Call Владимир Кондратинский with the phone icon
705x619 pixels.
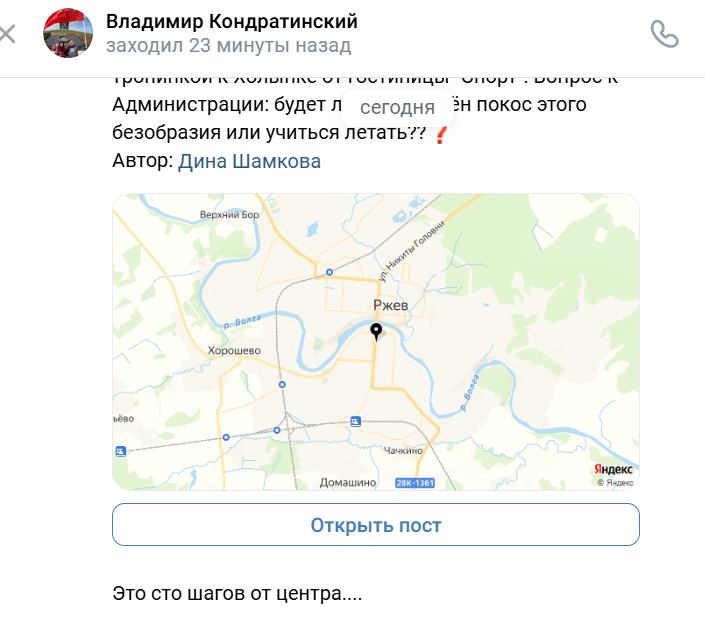point(664,34)
